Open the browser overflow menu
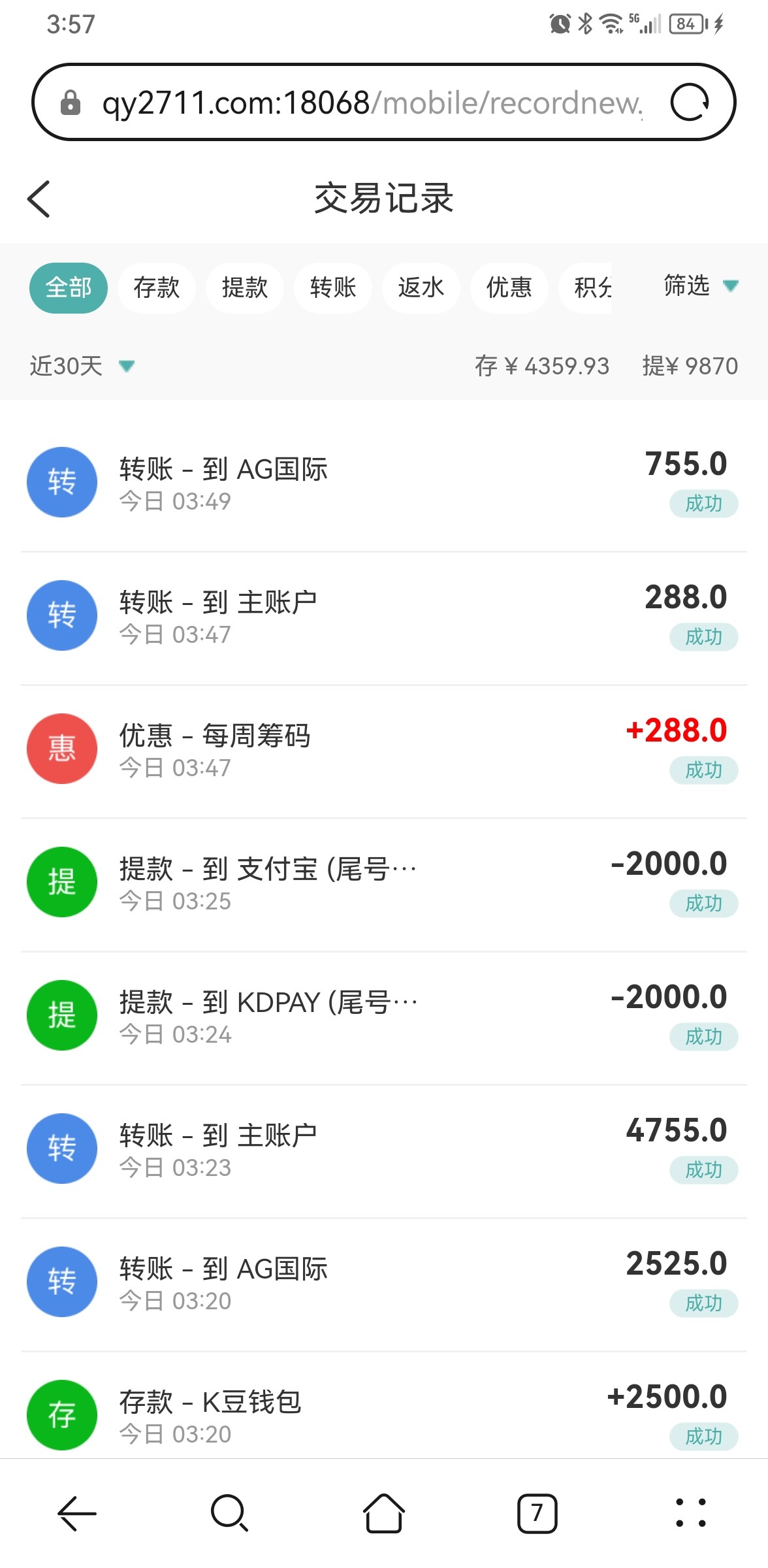The width and height of the screenshot is (768, 1568). (690, 1513)
